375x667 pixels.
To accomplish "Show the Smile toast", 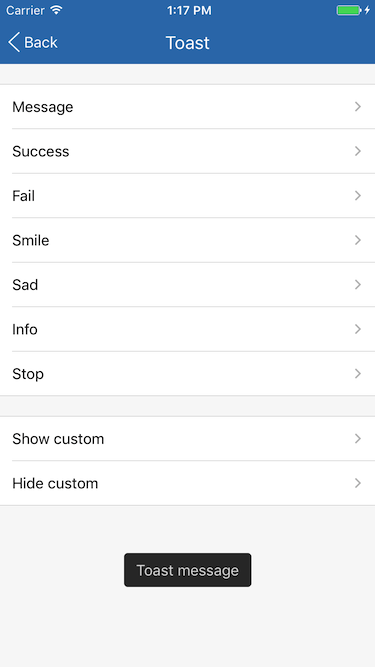I will (188, 240).
